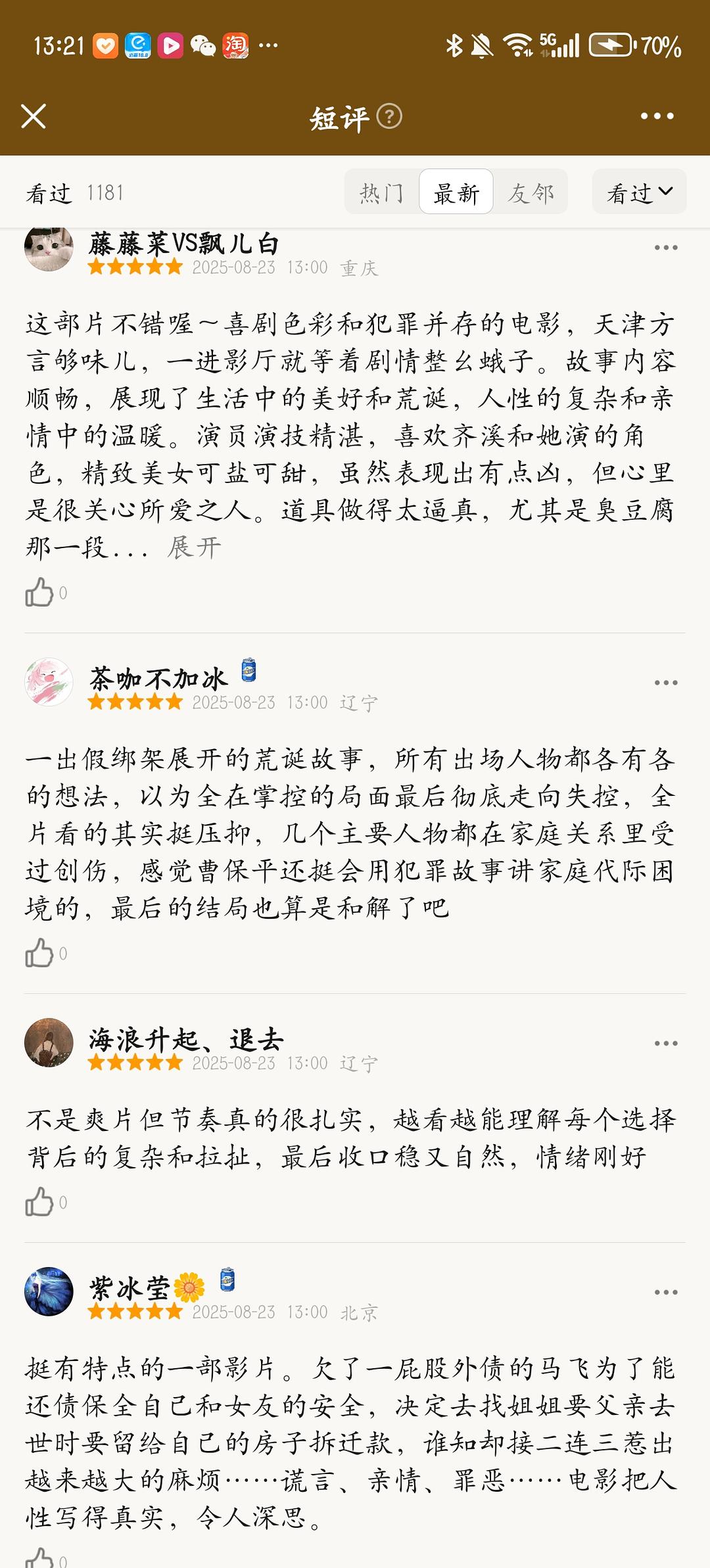Open the help icon beside 短评 title
The width and height of the screenshot is (710, 1568).
[x=389, y=116]
